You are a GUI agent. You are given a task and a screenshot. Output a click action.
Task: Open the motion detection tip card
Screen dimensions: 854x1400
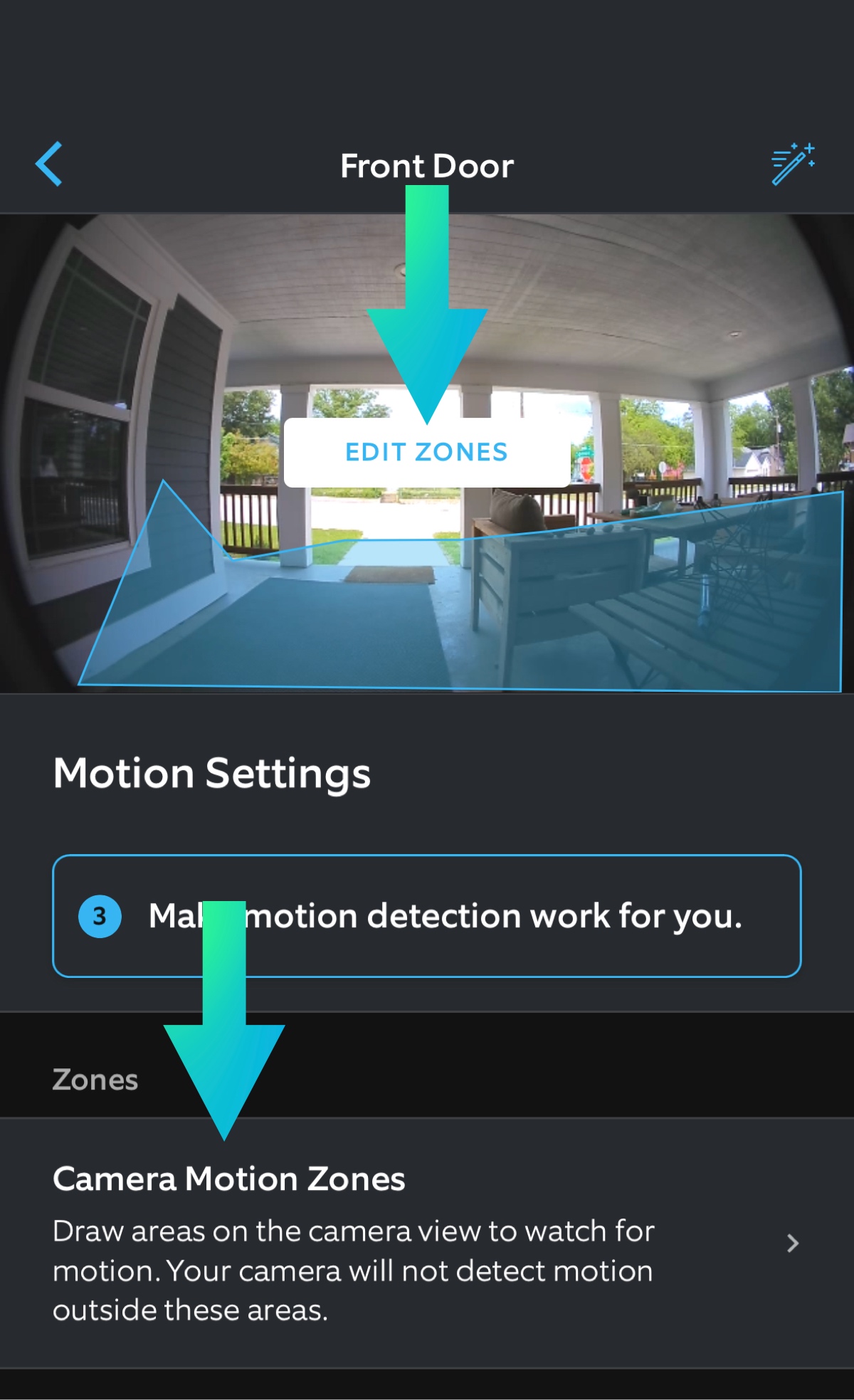pyautogui.click(x=426, y=916)
